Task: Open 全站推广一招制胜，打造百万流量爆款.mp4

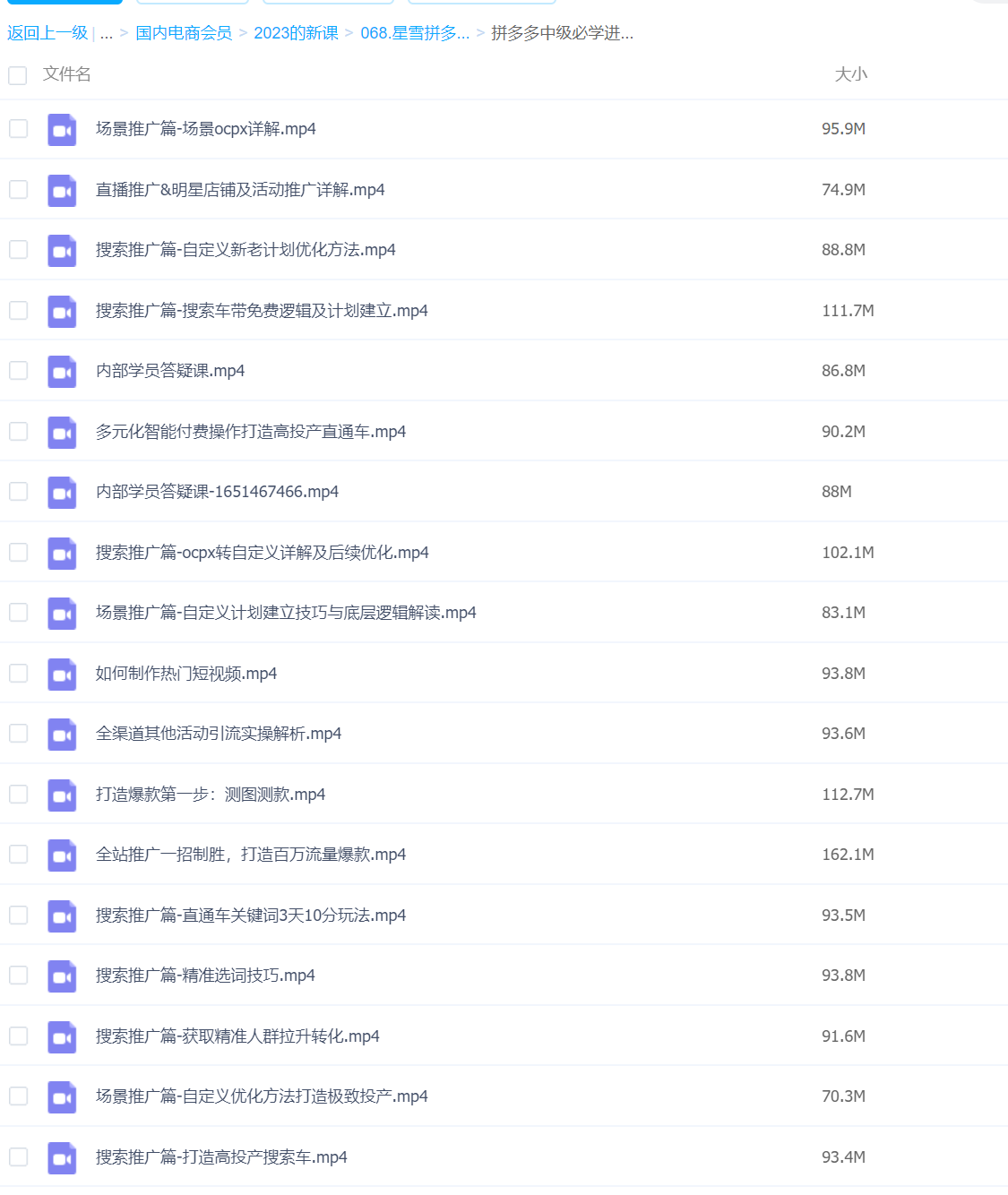Action: (251, 855)
